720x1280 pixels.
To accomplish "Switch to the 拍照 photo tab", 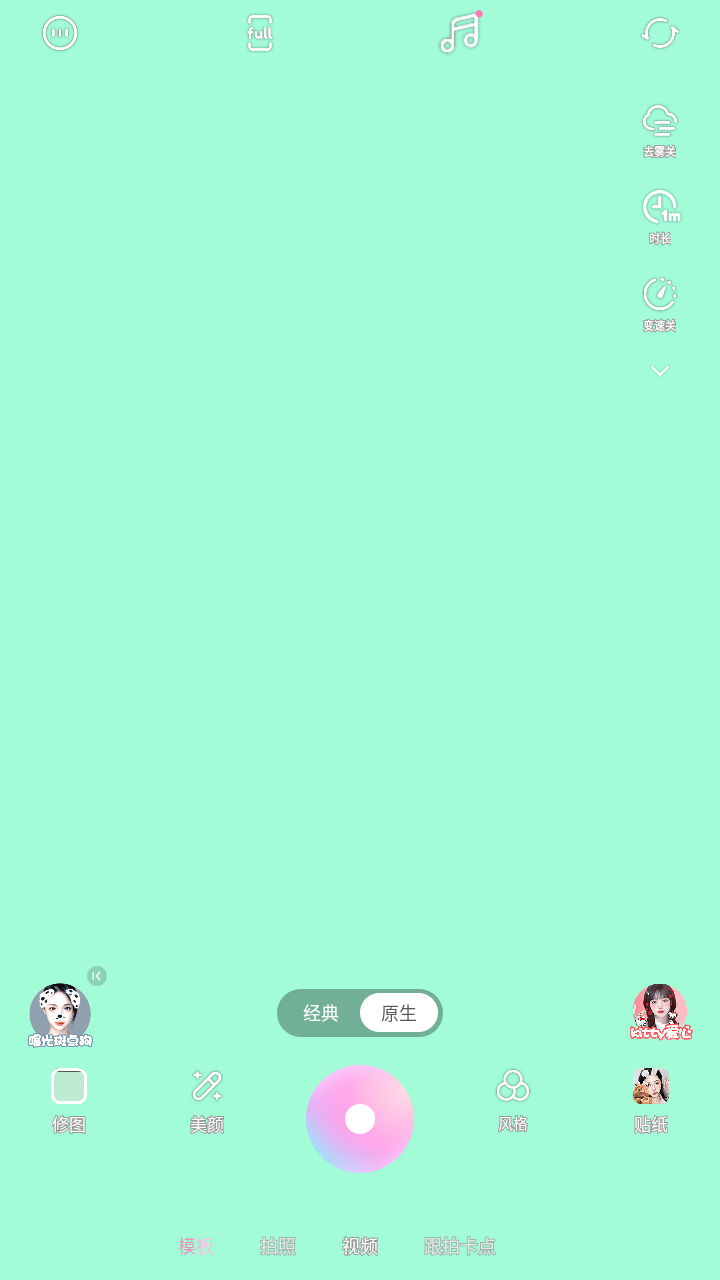I will pos(278,1246).
